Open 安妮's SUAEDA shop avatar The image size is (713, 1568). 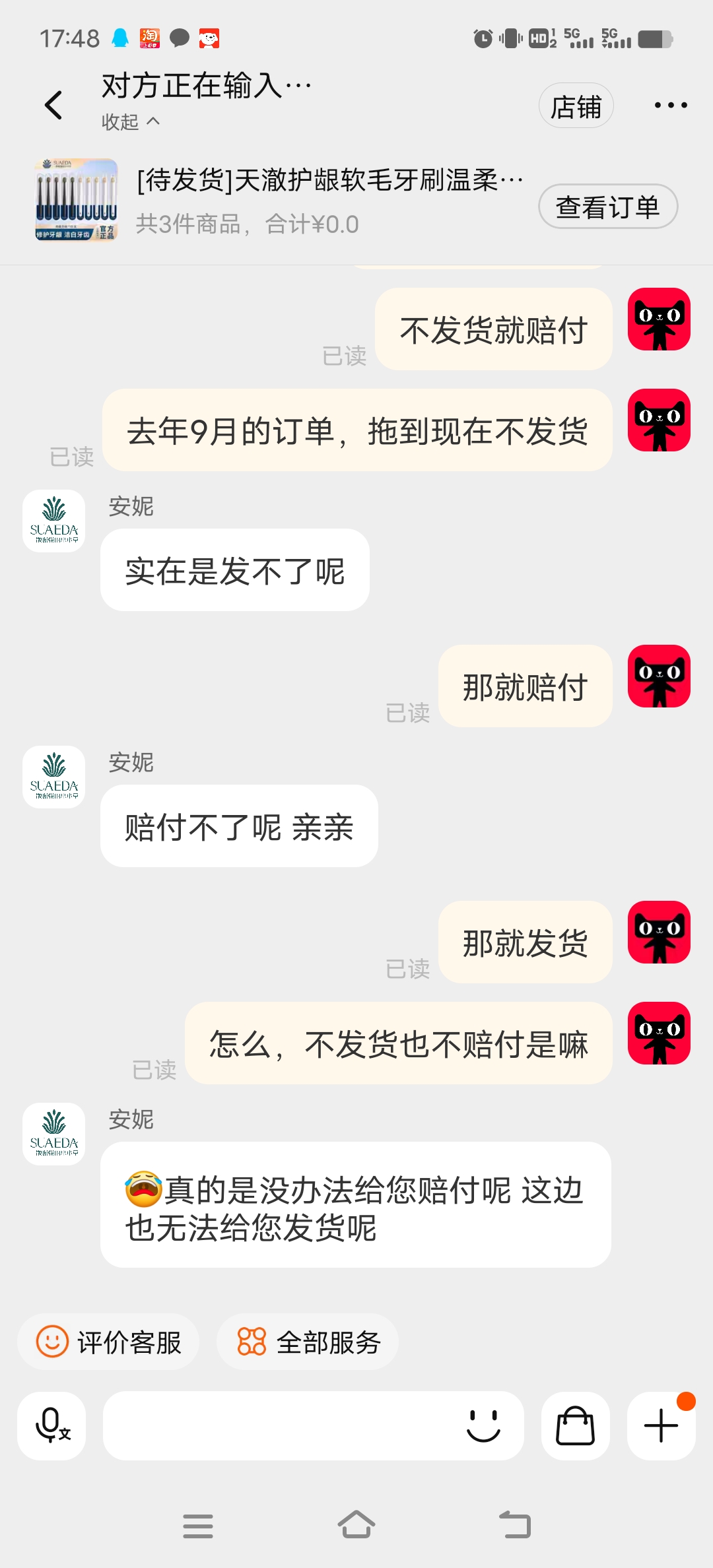pos(54,521)
